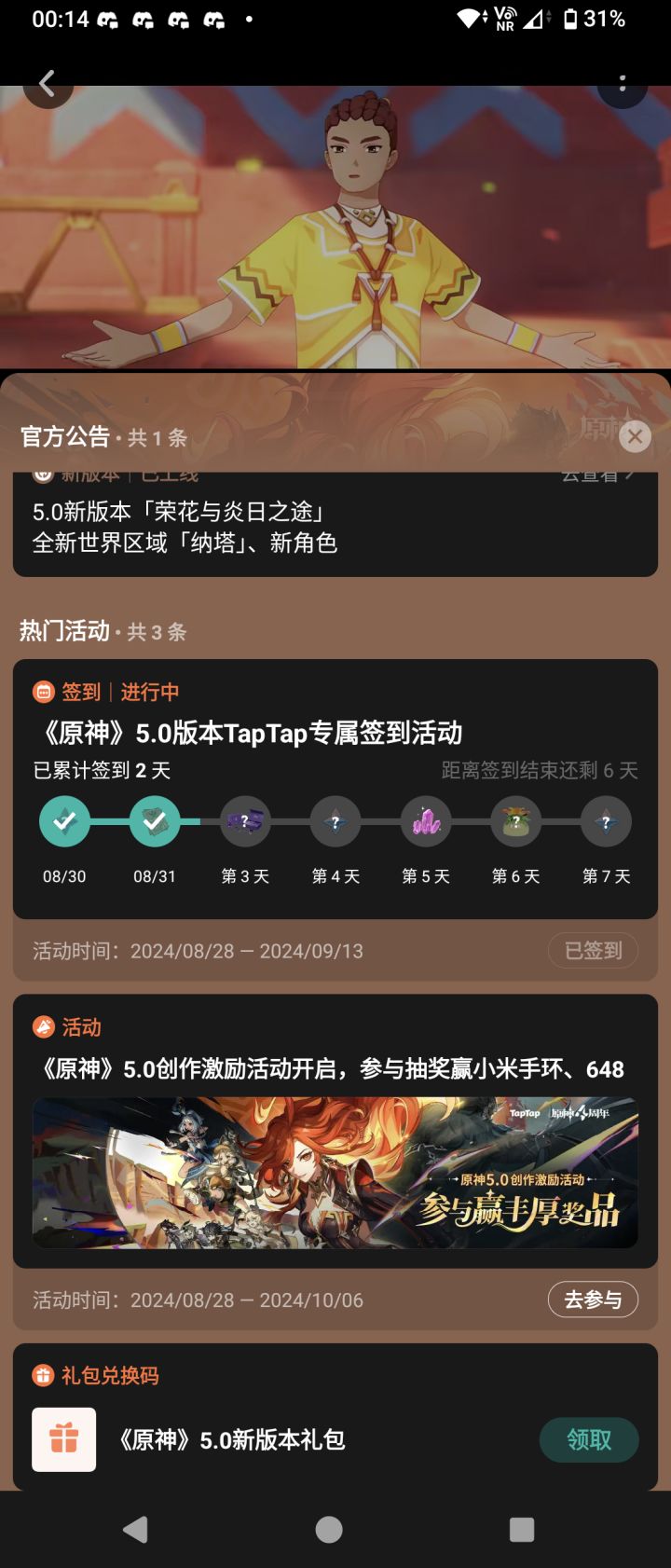
Task: Click the 《原神》5.0新版本礼包 gift thumbnail icon
Action: point(63,1439)
